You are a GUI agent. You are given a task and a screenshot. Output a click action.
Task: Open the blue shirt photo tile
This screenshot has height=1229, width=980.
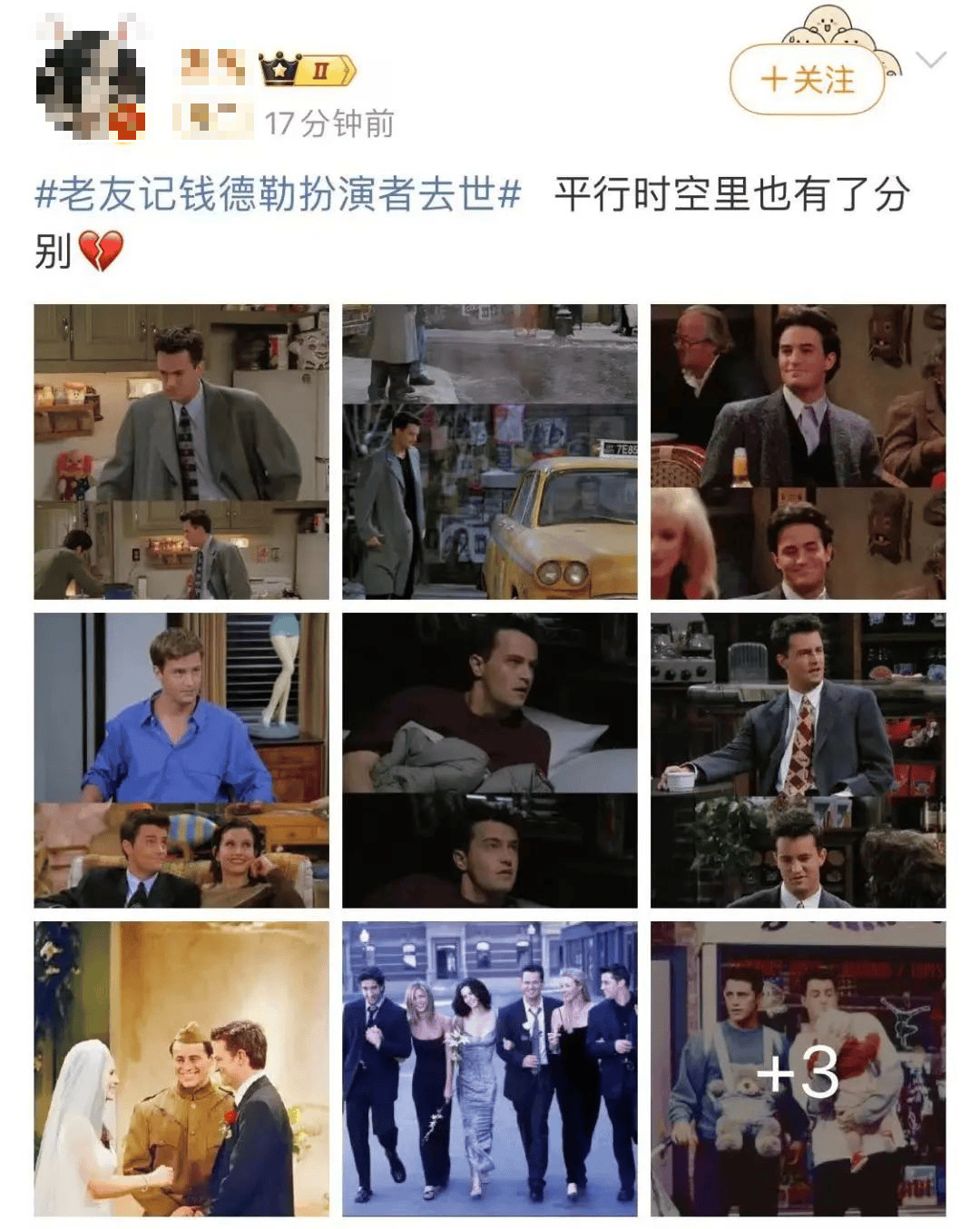tap(181, 760)
